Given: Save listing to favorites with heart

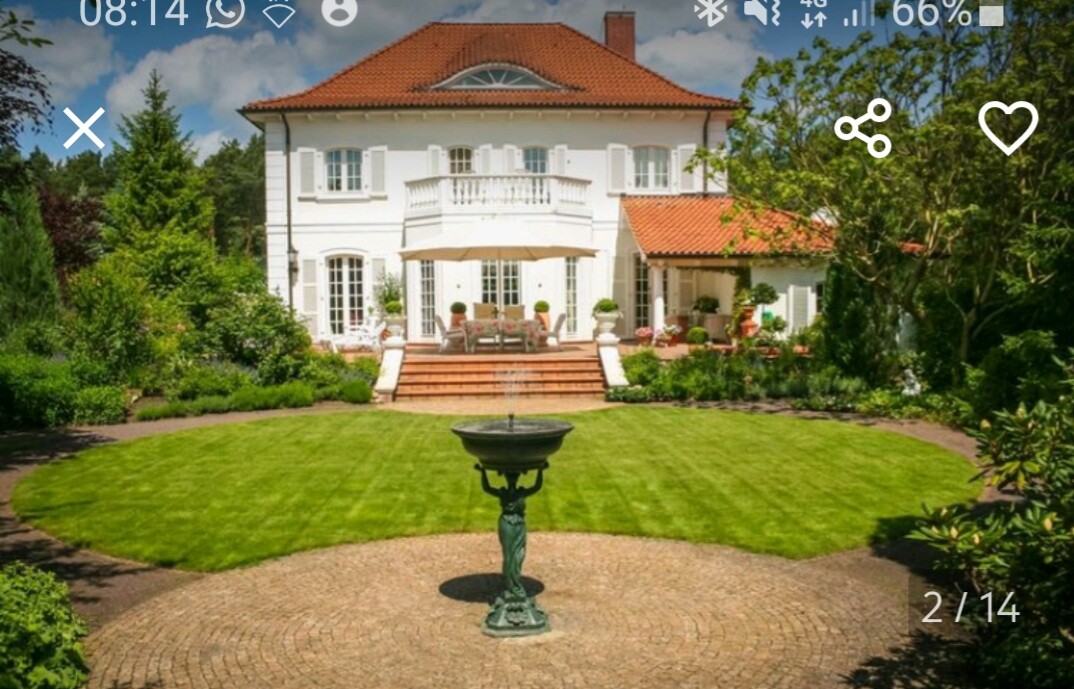Looking at the screenshot, I should [1007, 128].
